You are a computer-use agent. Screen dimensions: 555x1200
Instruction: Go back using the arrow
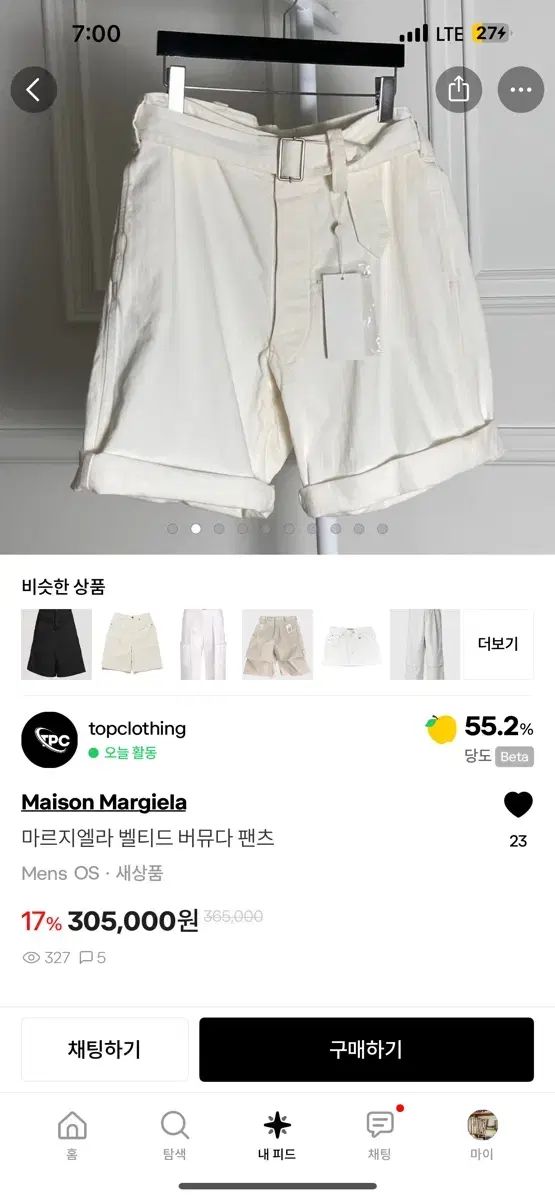(x=34, y=90)
